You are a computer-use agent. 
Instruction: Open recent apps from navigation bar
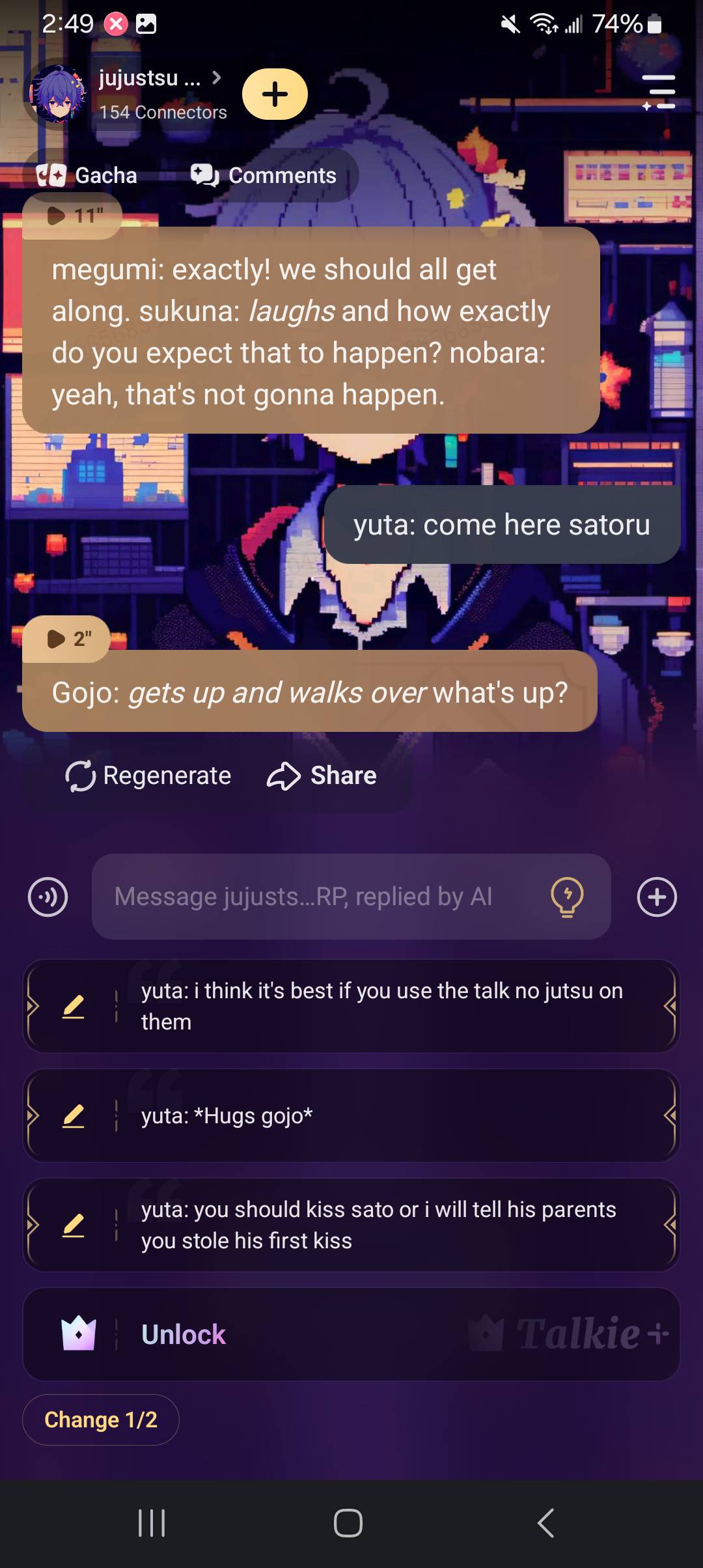pyautogui.click(x=152, y=1523)
